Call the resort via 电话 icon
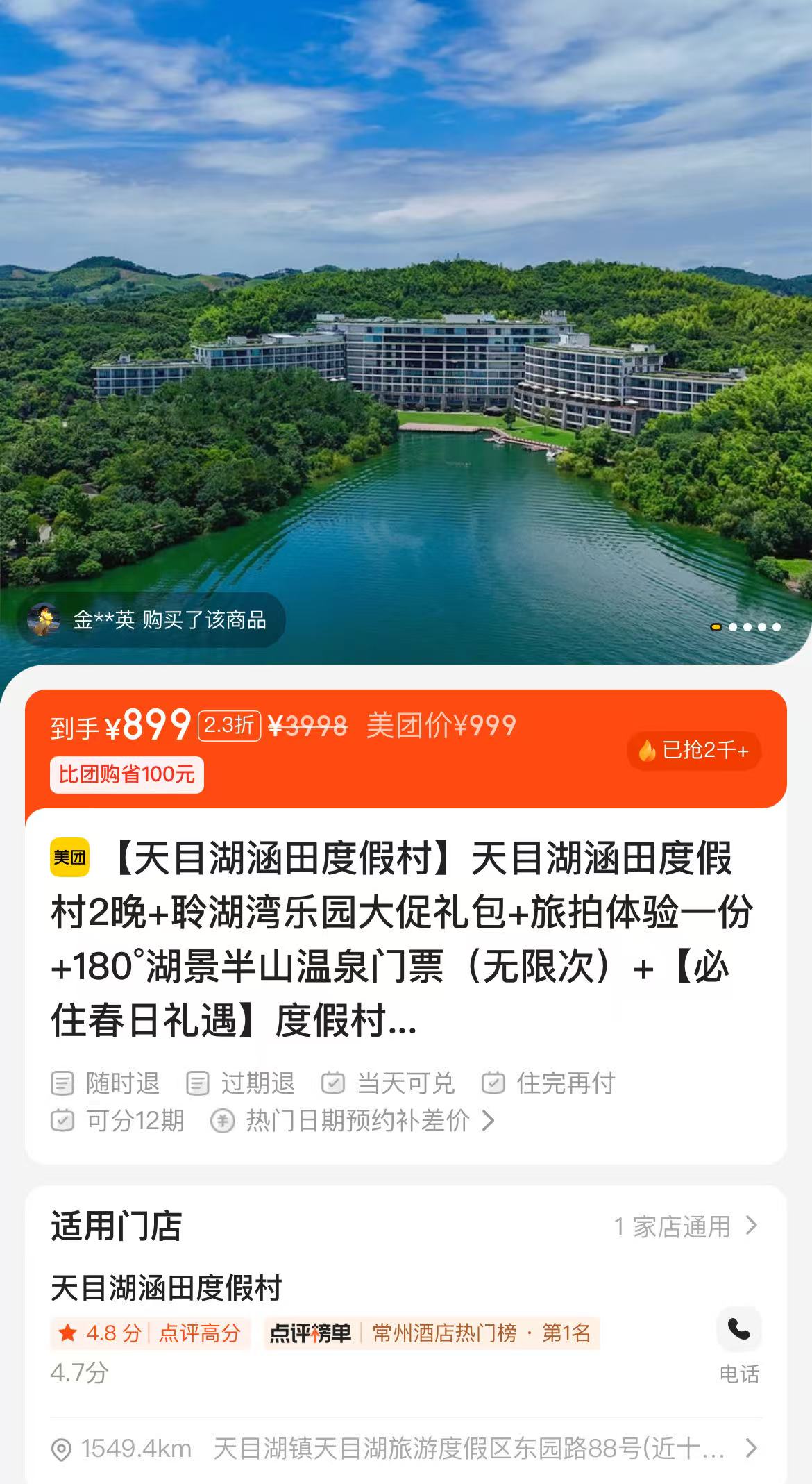Image resolution: width=812 pixels, height=1484 pixels. [738, 1330]
